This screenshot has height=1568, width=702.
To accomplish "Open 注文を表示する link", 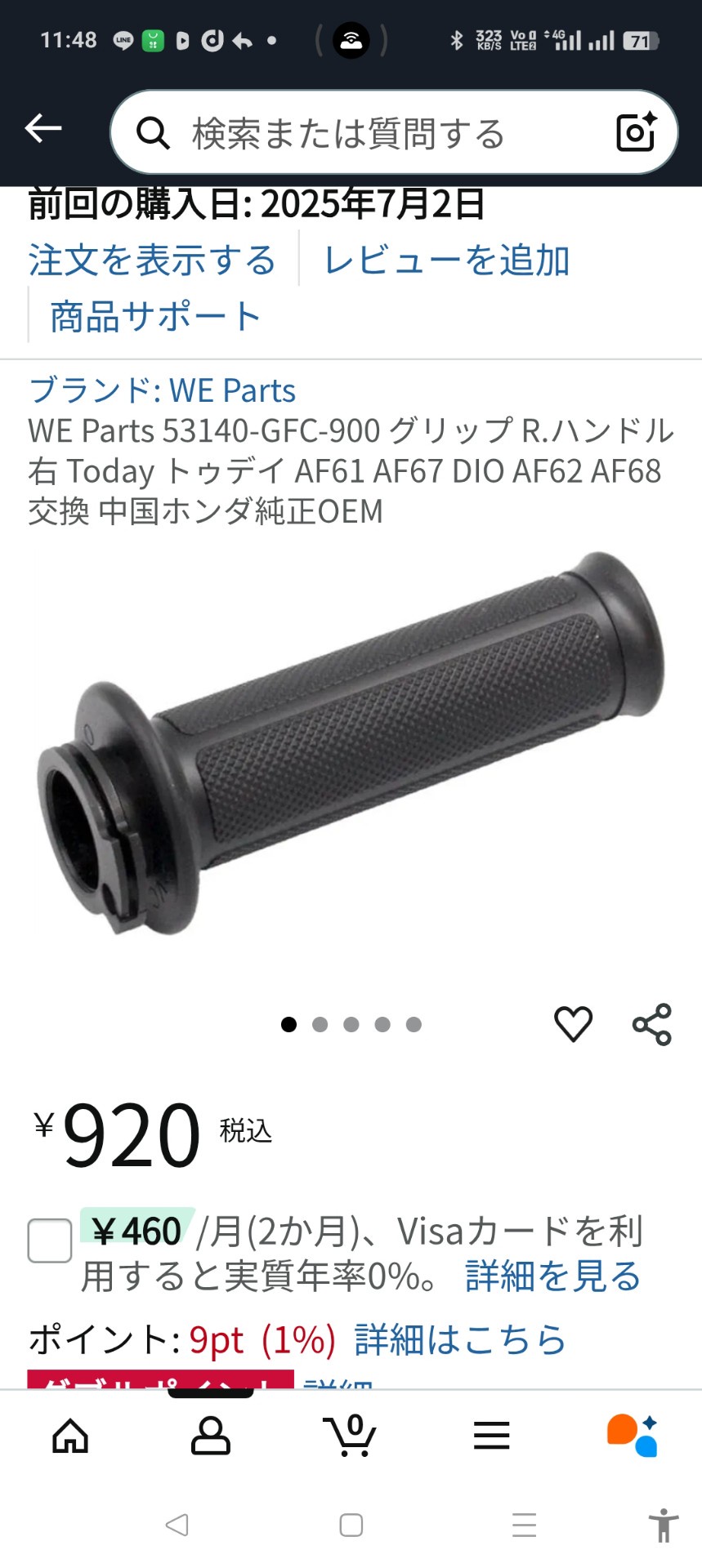I will tap(152, 261).
